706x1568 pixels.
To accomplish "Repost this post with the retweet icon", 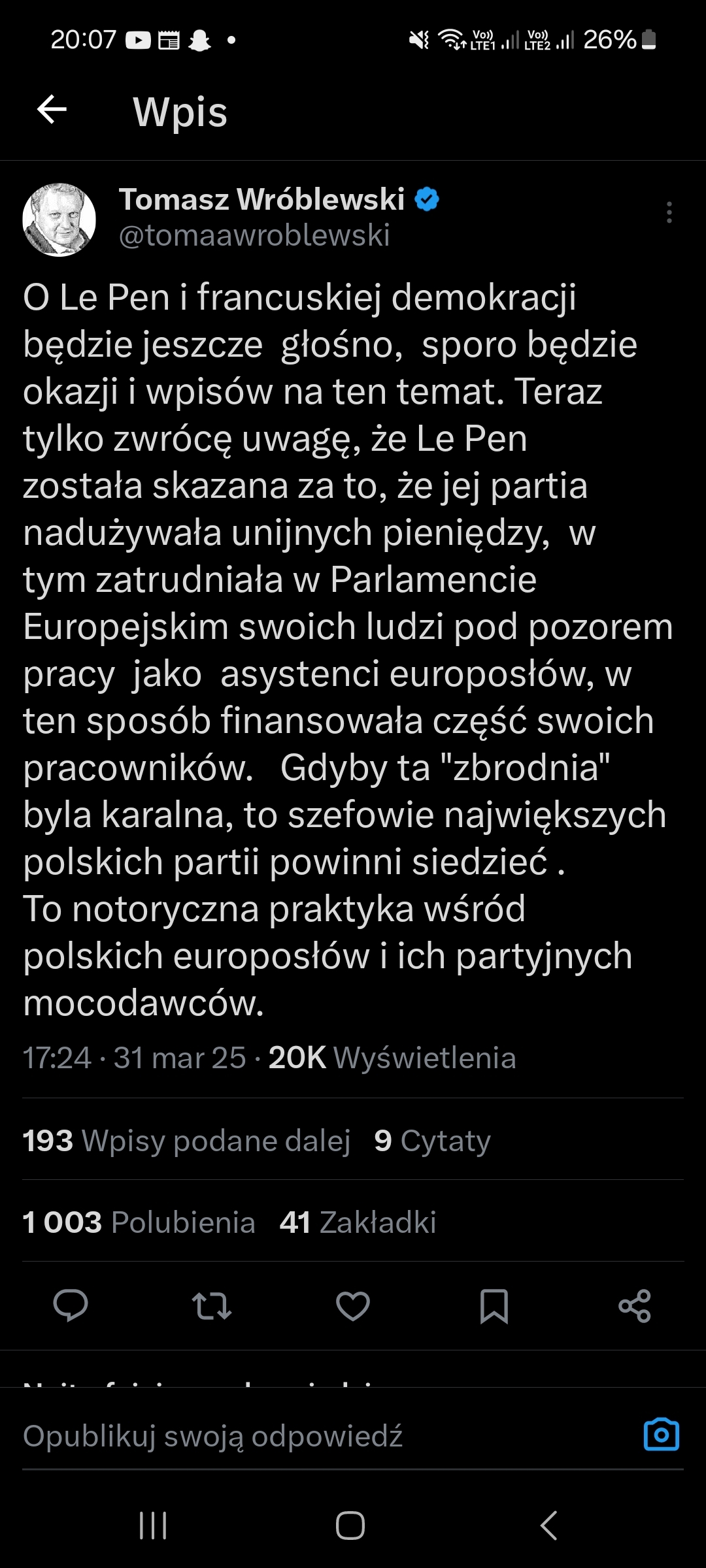I will tap(212, 1306).
